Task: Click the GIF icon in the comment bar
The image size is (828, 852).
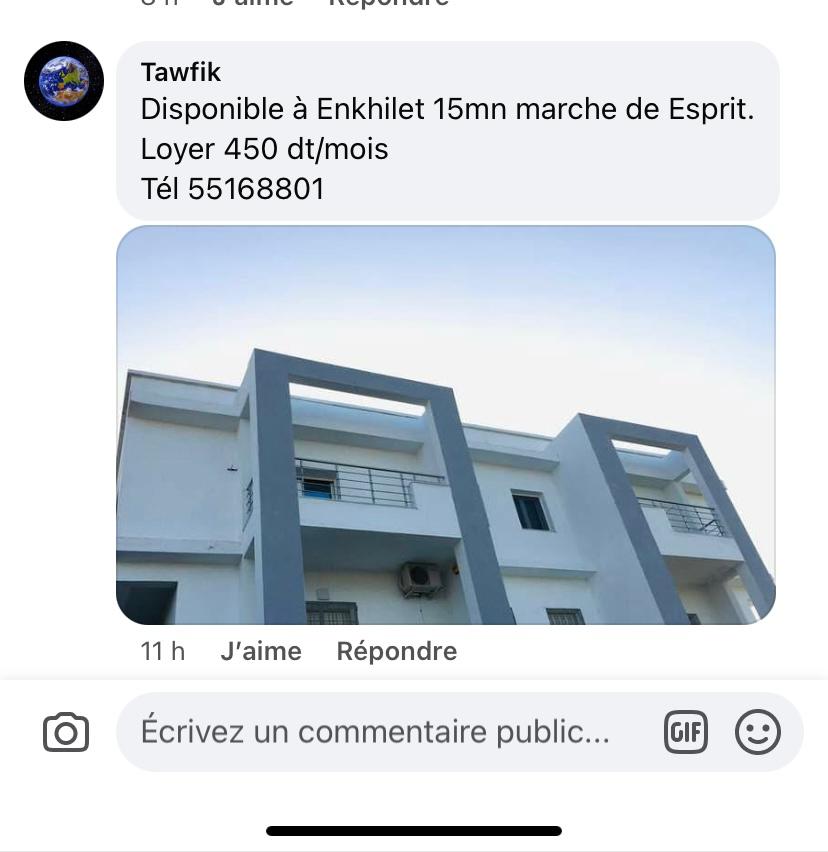Action: tap(686, 731)
